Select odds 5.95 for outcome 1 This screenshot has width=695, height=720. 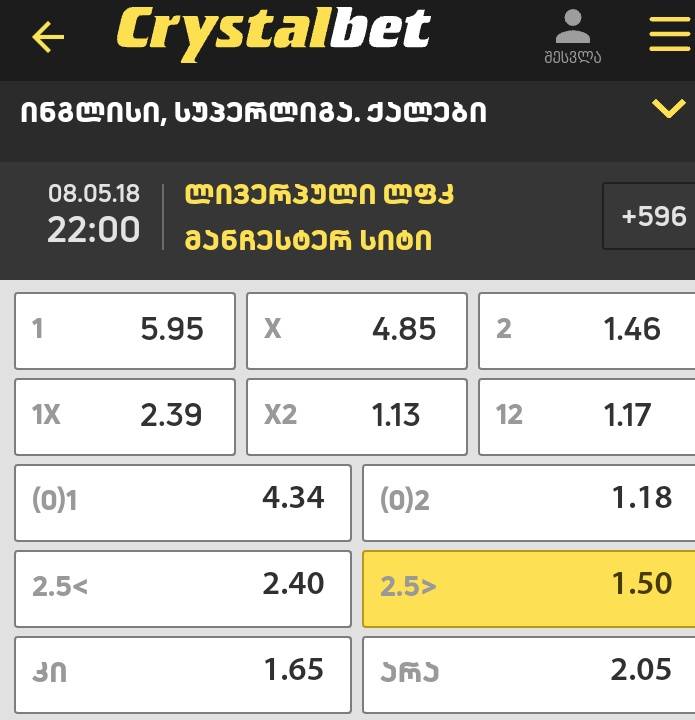tap(125, 330)
